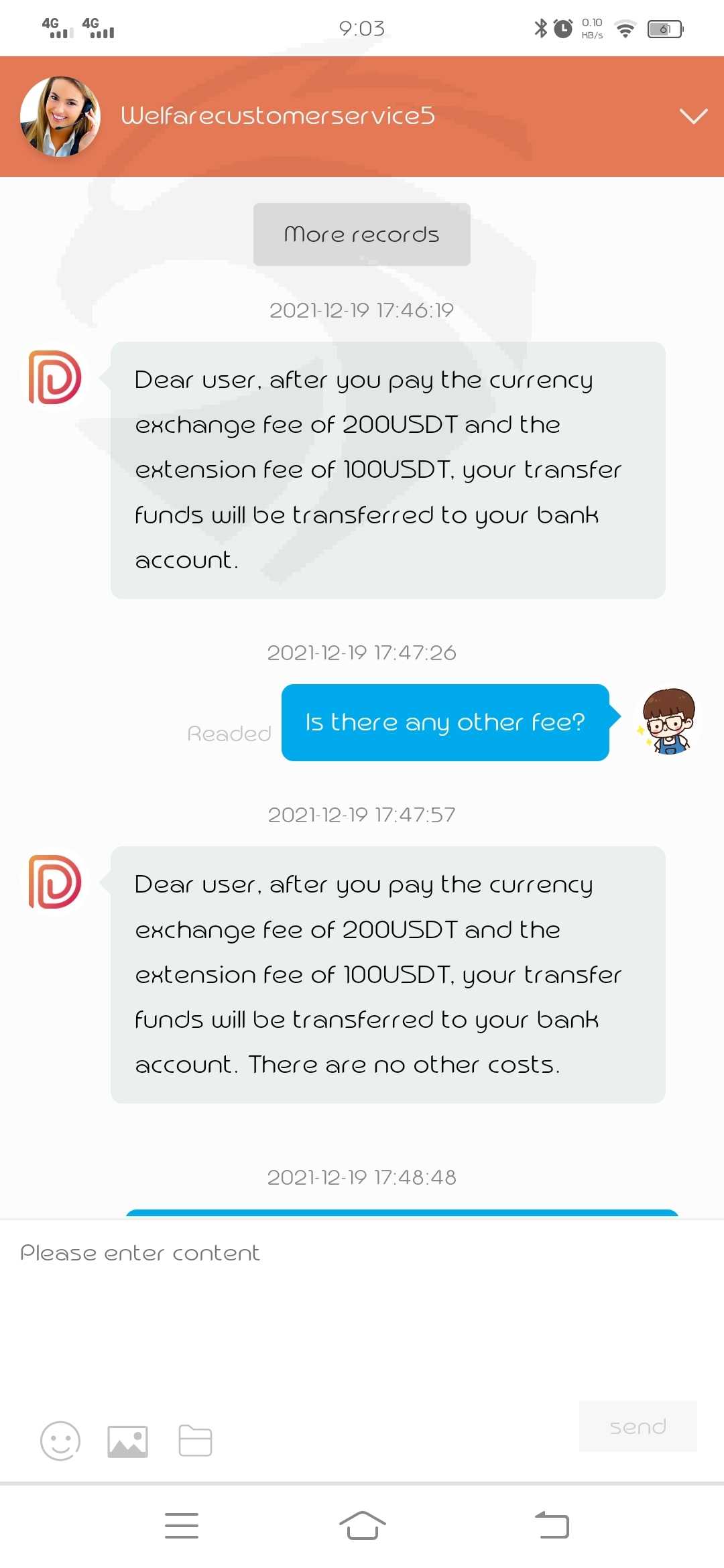Go to the home screen
This screenshot has width=724, height=1568.
(x=362, y=1525)
